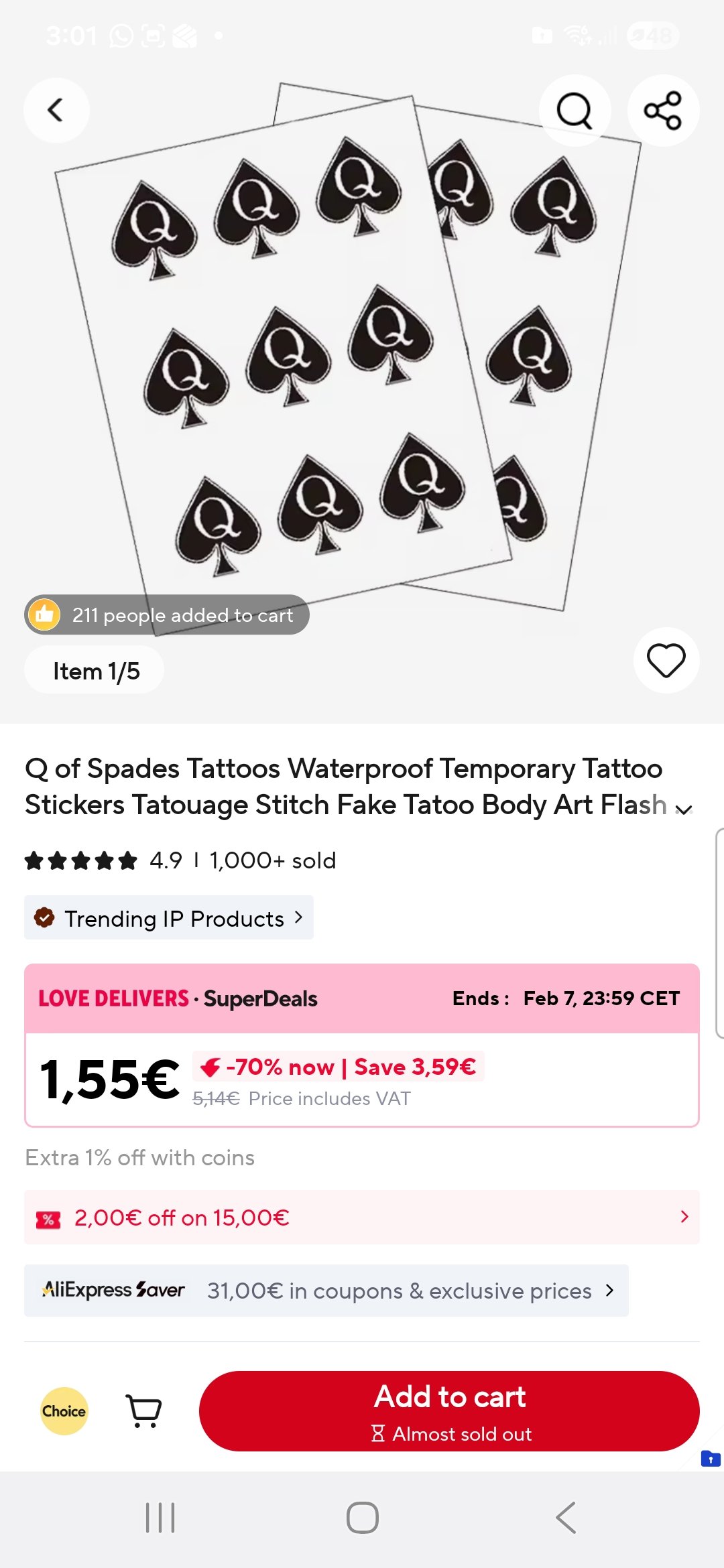Share this tattoo product
The height and width of the screenshot is (1568, 724).
(663, 111)
